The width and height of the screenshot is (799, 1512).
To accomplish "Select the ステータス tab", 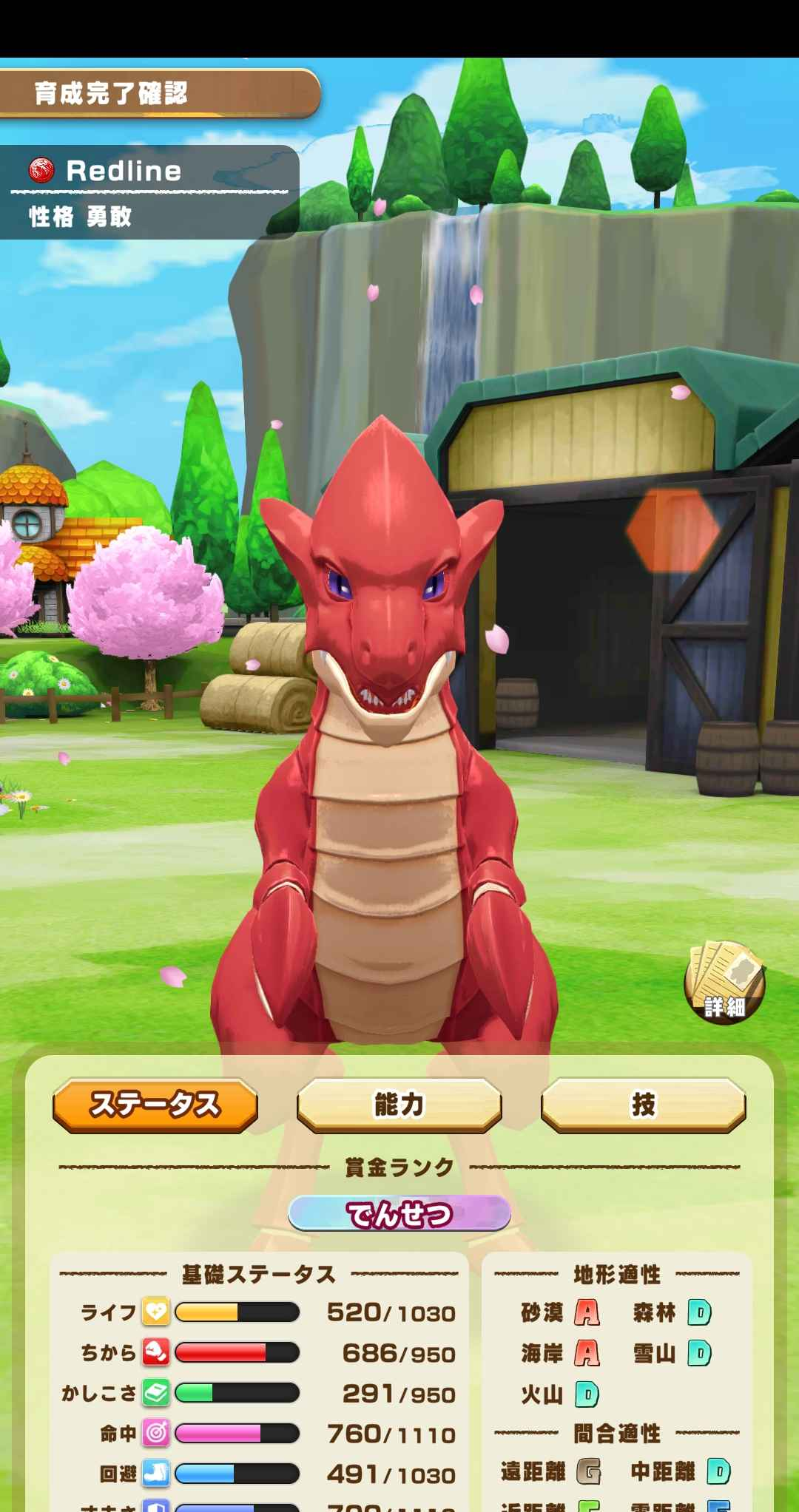I will click(155, 1105).
